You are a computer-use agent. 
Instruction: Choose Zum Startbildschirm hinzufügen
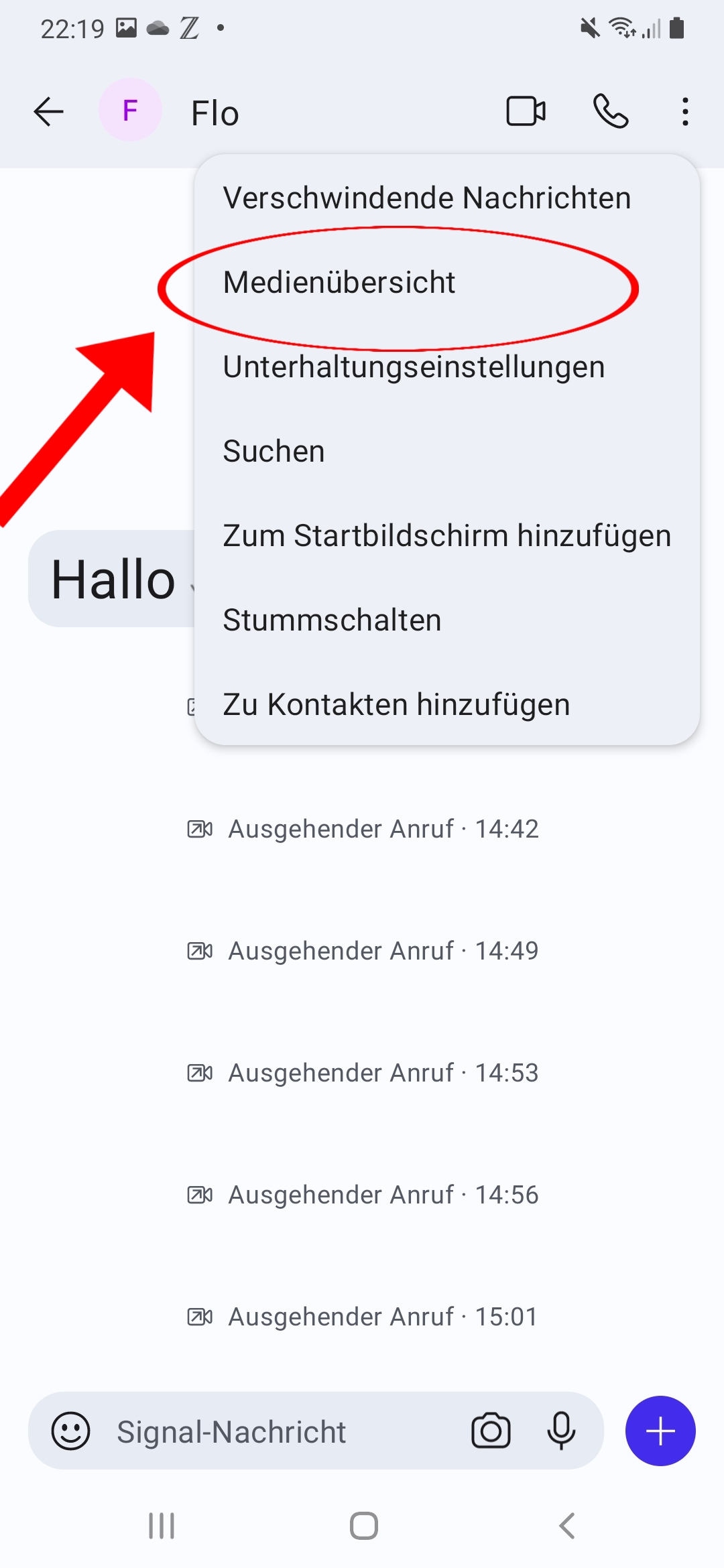pyautogui.click(x=447, y=535)
